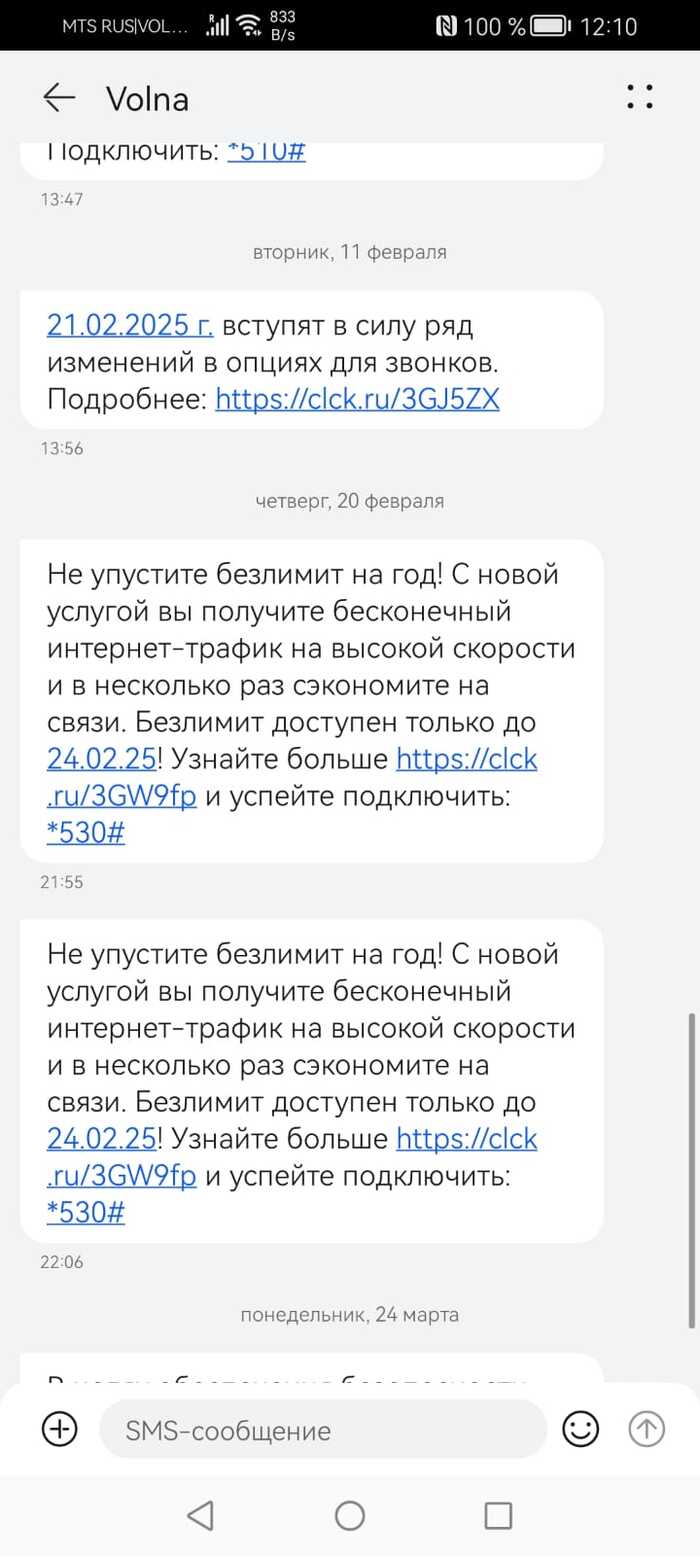Tap the 21.02.2025 date link
The width and height of the screenshot is (700, 1556).
point(130,325)
